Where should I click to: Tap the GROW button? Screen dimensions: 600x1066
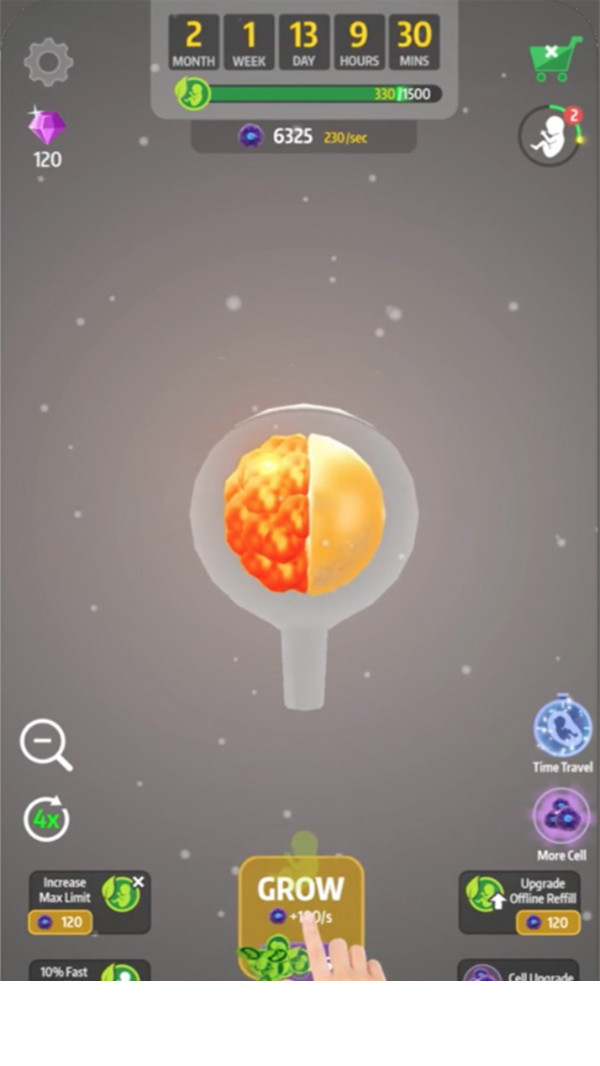tap(300, 898)
